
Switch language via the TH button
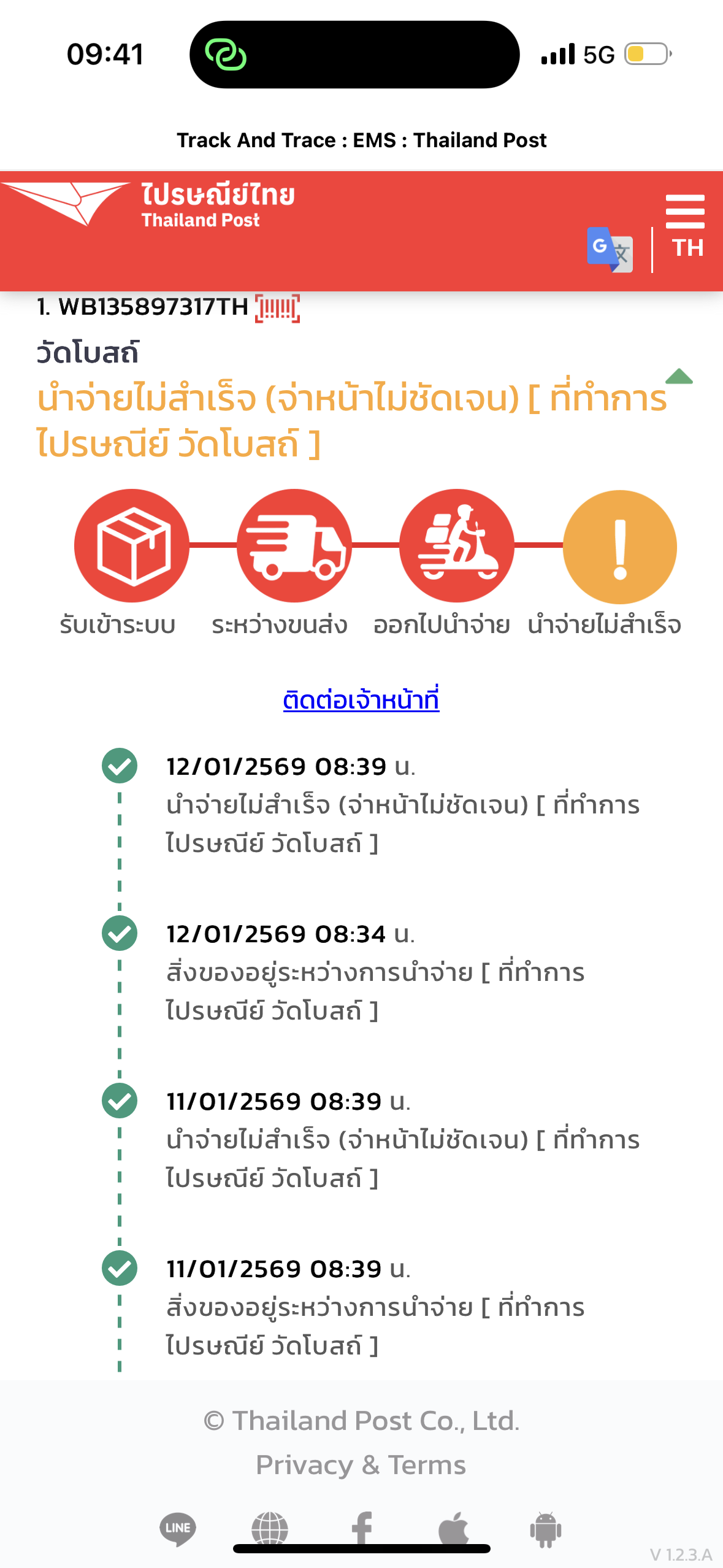click(687, 248)
